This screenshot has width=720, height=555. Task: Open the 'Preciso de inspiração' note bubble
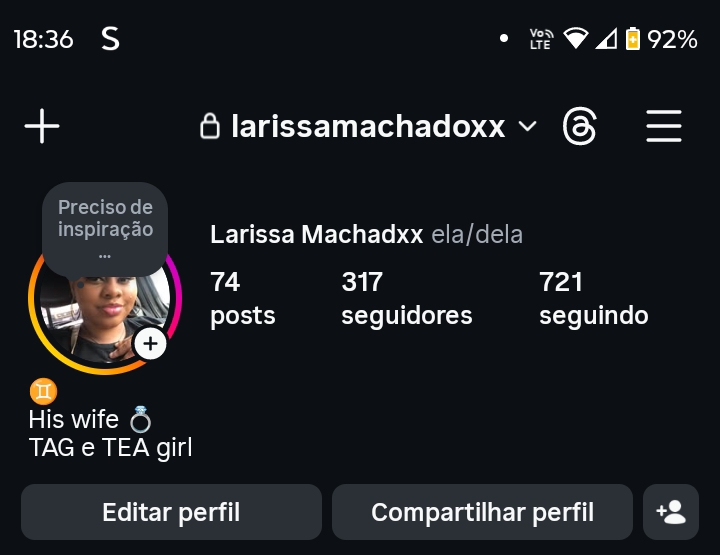[x=105, y=229]
